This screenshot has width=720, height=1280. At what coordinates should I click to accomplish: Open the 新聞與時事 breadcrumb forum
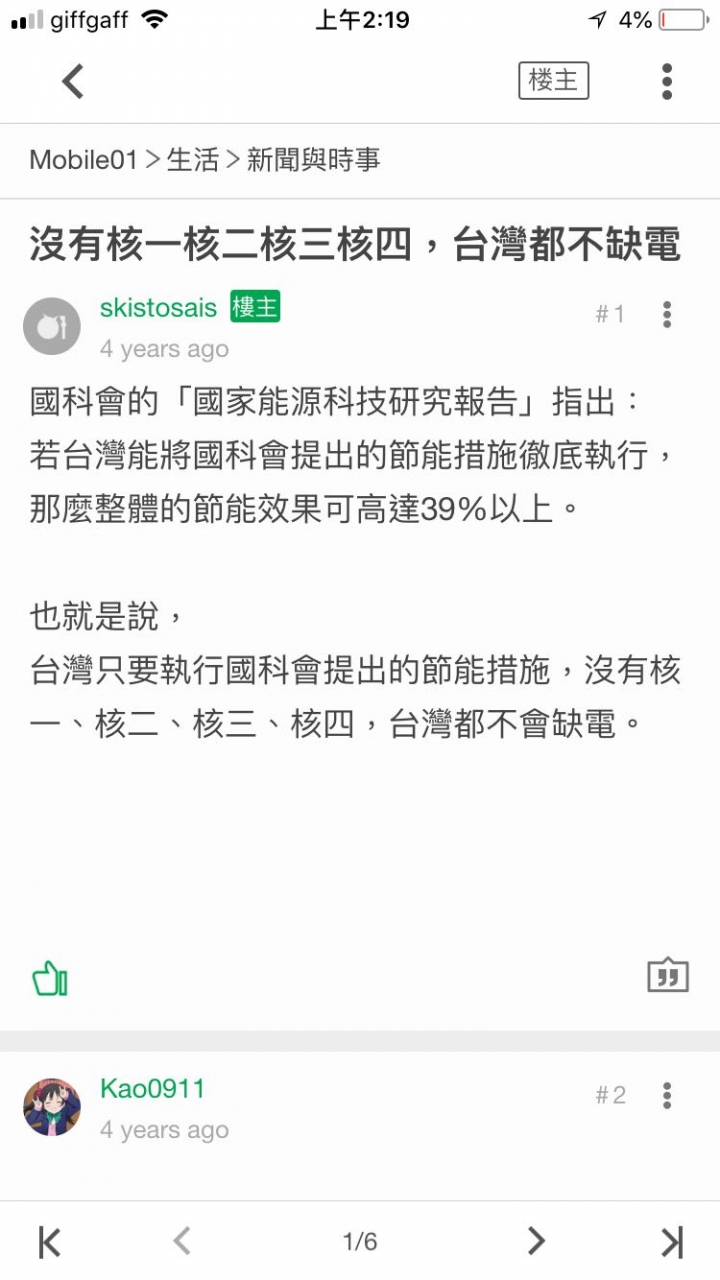coord(314,159)
